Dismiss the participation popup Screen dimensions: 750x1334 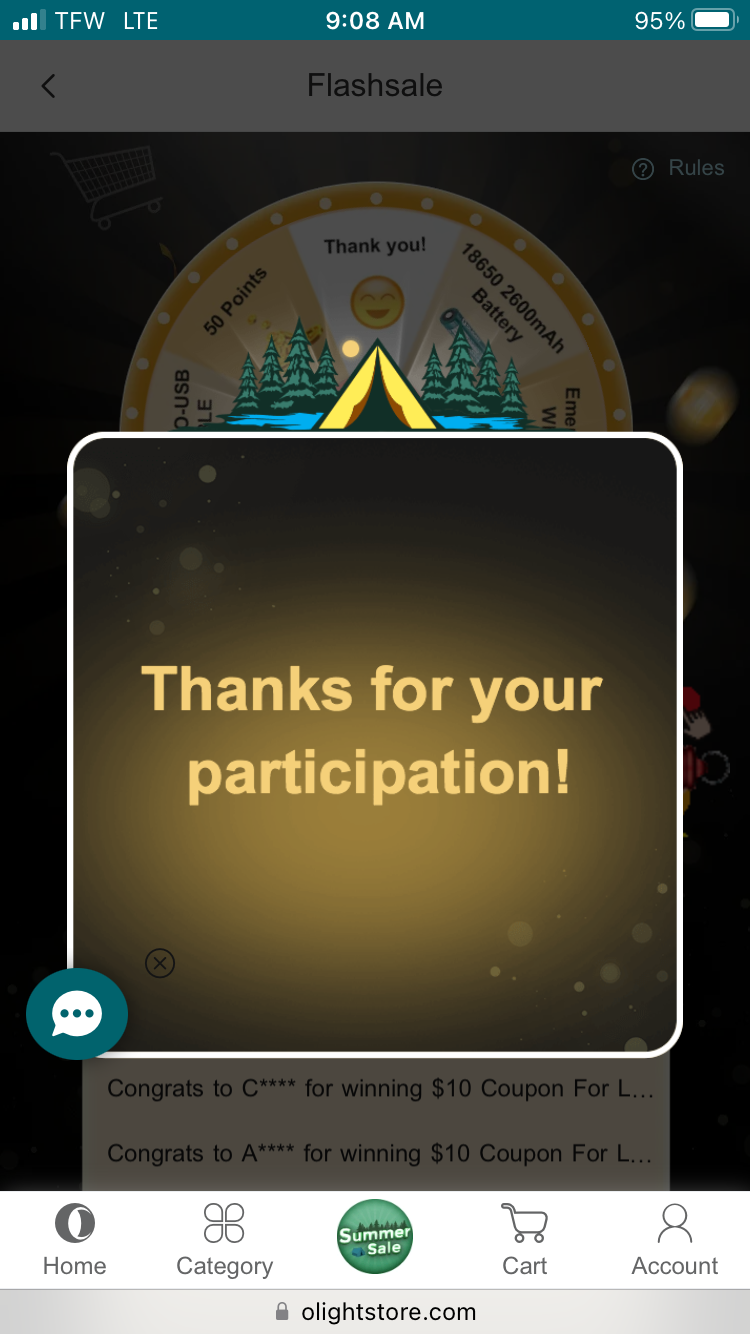point(160,963)
